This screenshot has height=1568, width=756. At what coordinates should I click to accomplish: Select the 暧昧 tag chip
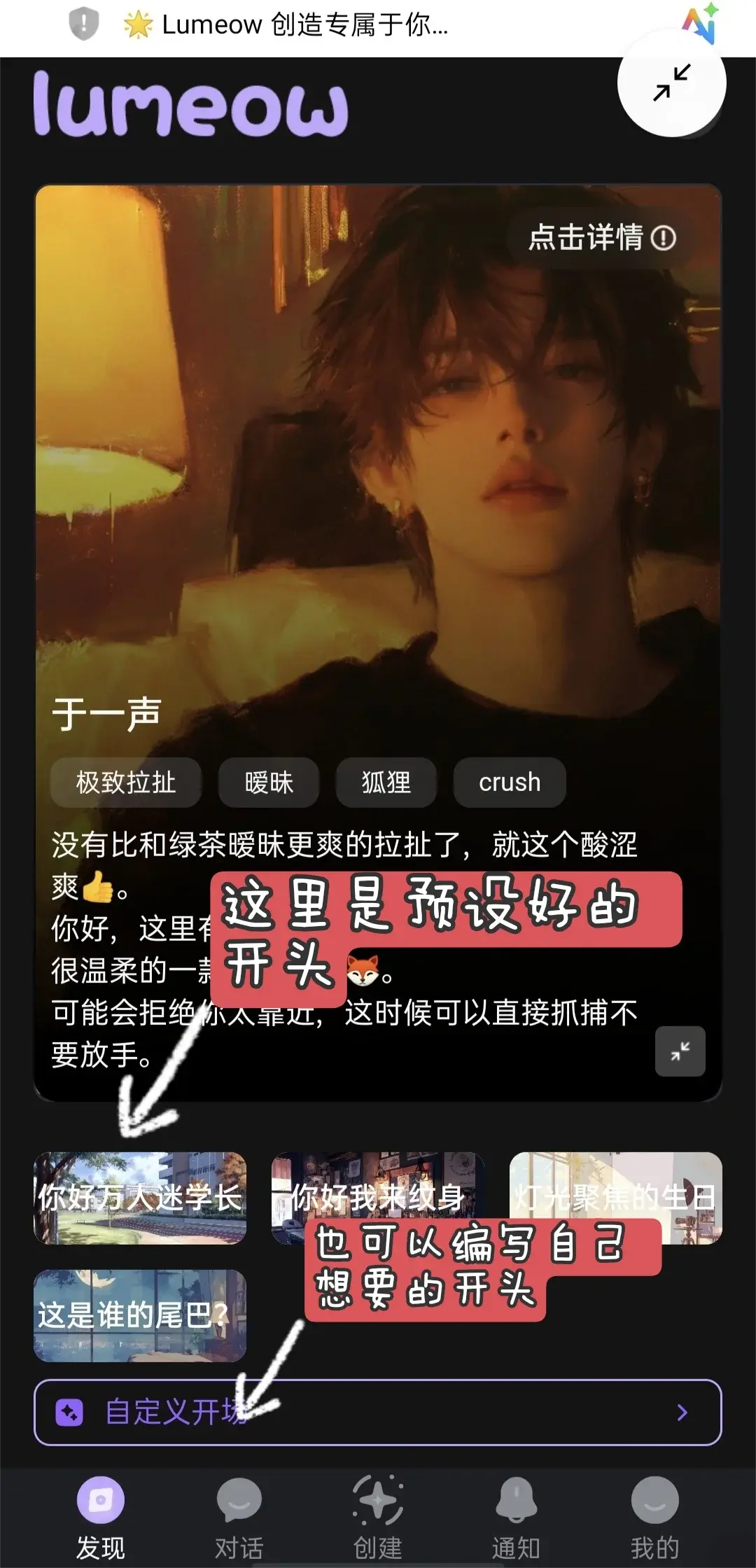269,782
